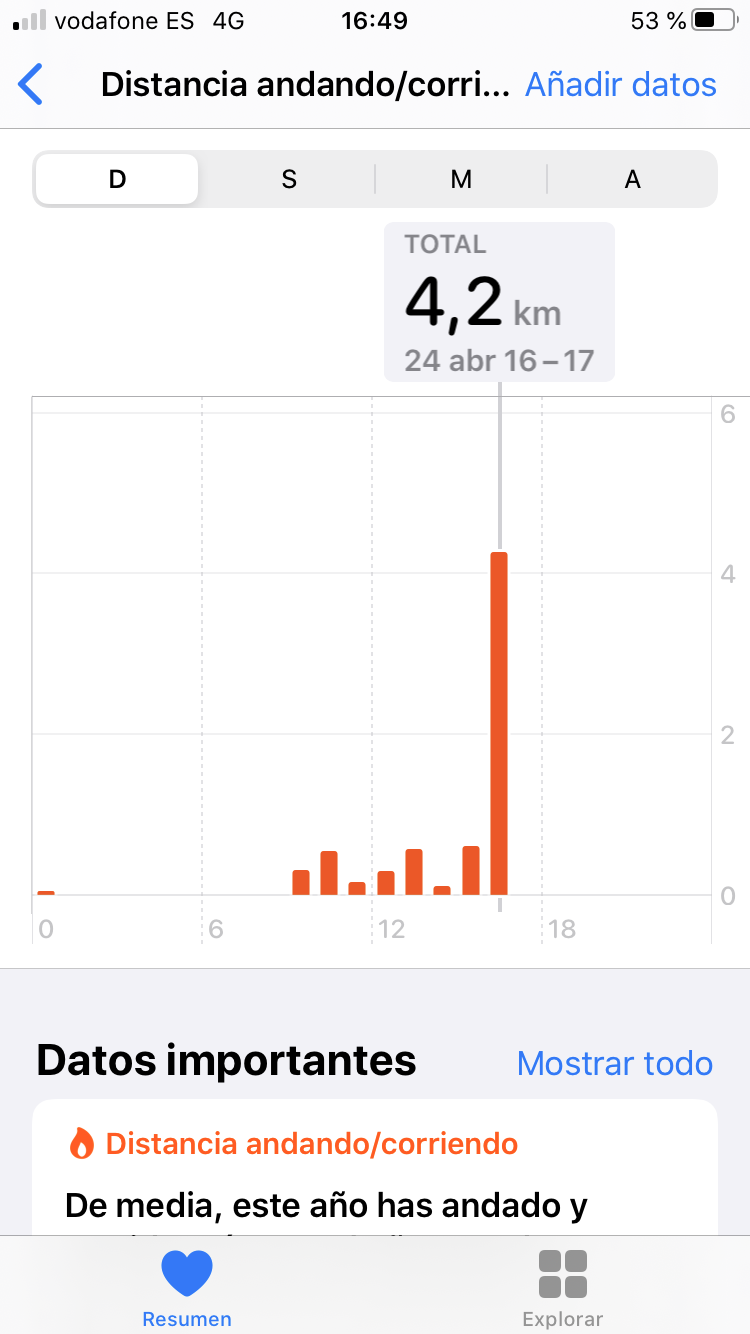This screenshot has height=1334, width=750.
Task: Switch to the Explorar tab
Action: click(563, 1288)
